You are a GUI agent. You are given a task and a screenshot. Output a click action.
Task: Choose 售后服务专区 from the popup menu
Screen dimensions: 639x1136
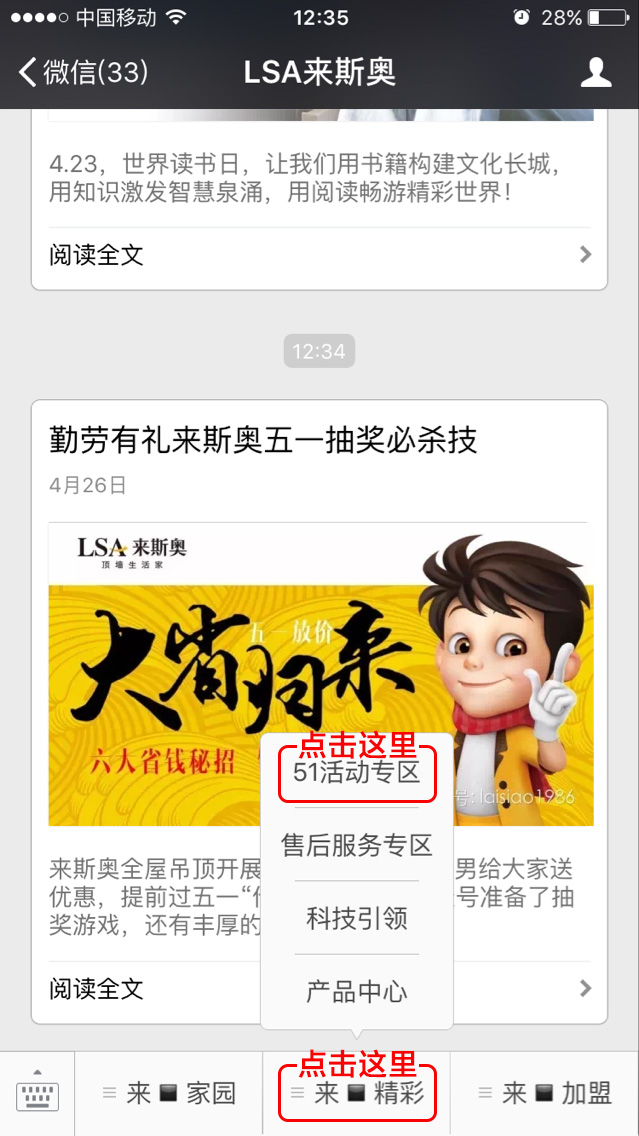point(357,845)
